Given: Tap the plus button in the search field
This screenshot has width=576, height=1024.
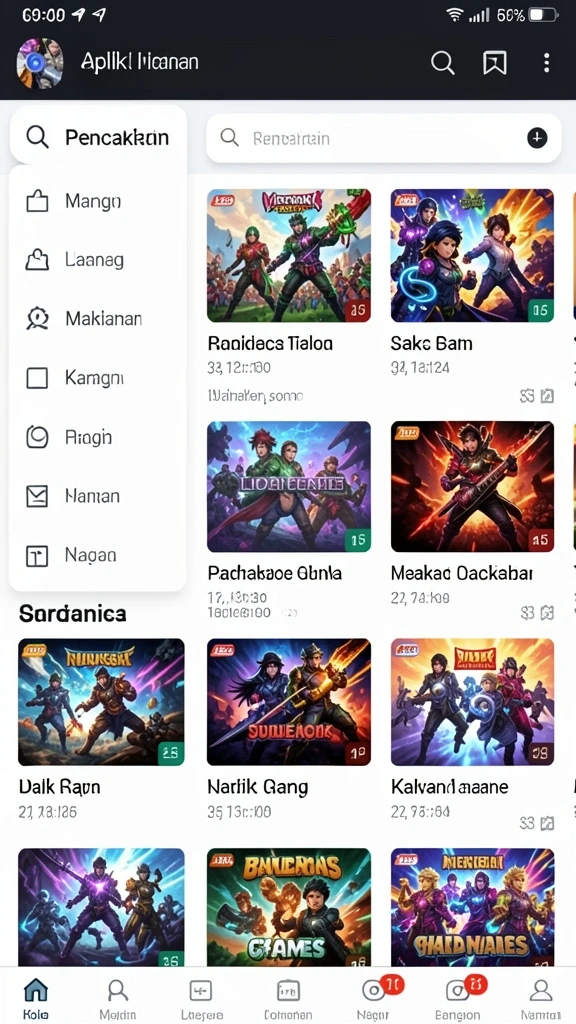Looking at the screenshot, I should pos(537,138).
